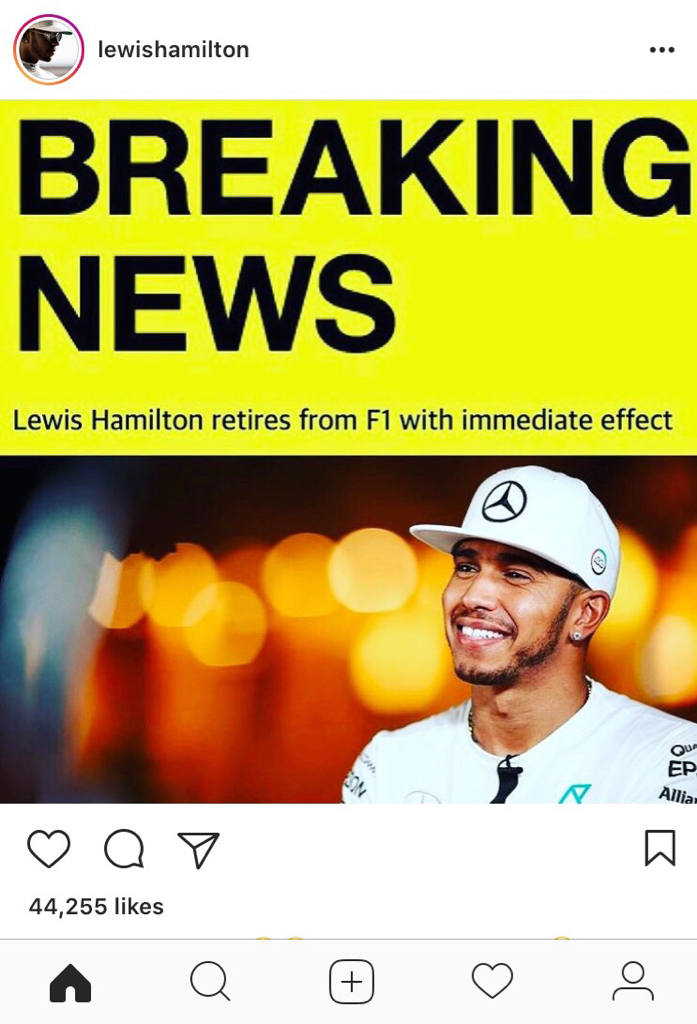Image resolution: width=697 pixels, height=1024 pixels.
Task: Open comments on this post
Action: click(x=124, y=850)
